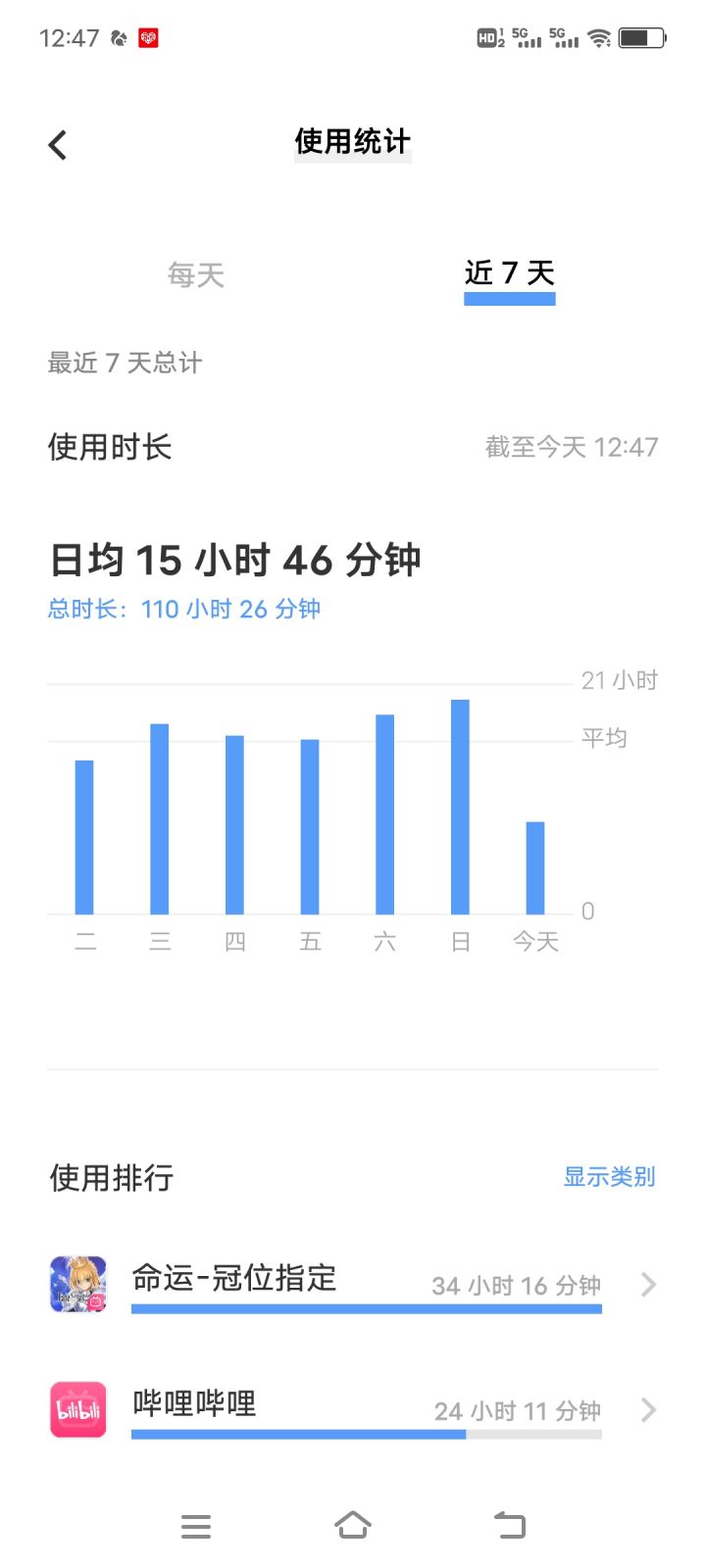Expand details for 哔哩哔哩 usage entry
The width and height of the screenshot is (706, 1568).
point(646,1411)
